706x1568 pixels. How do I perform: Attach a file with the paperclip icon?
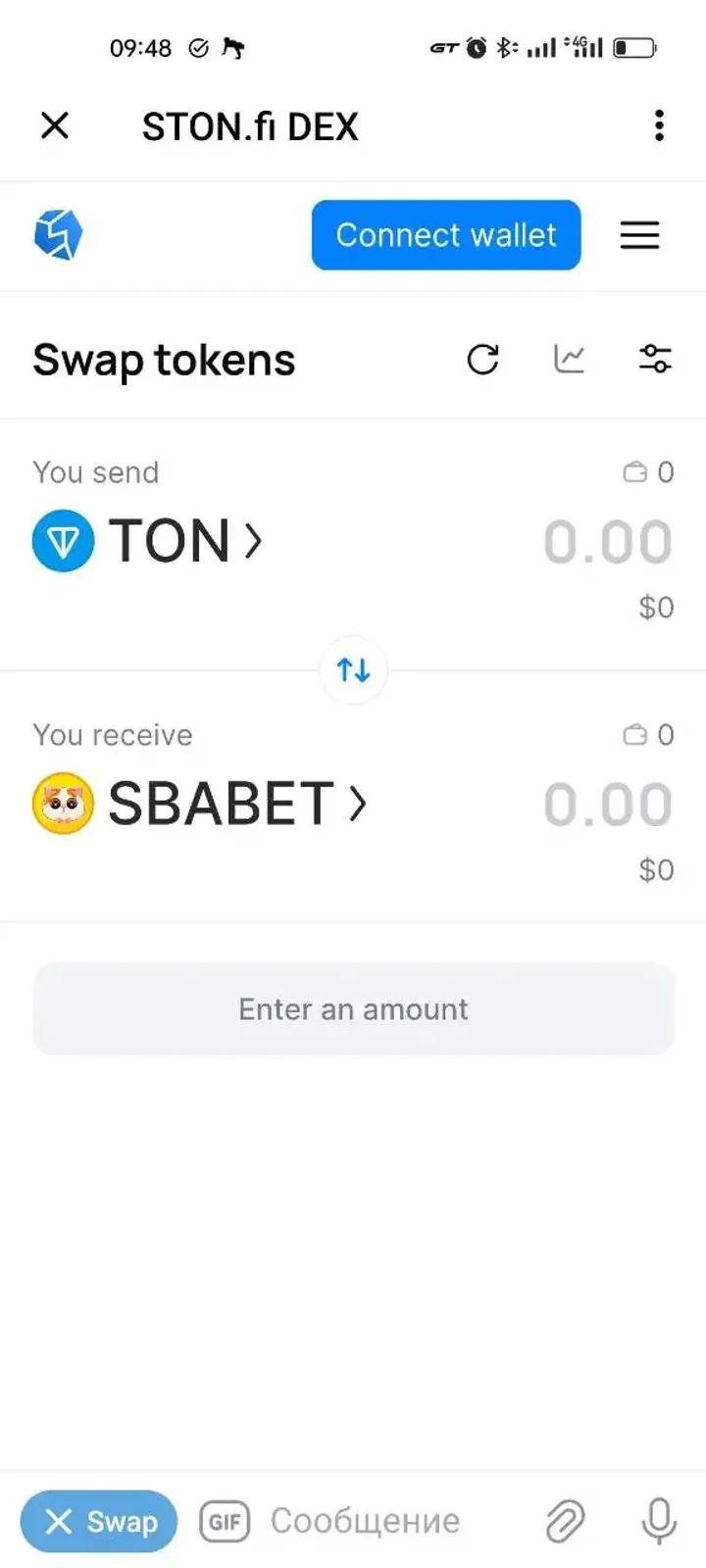point(565,1521)
